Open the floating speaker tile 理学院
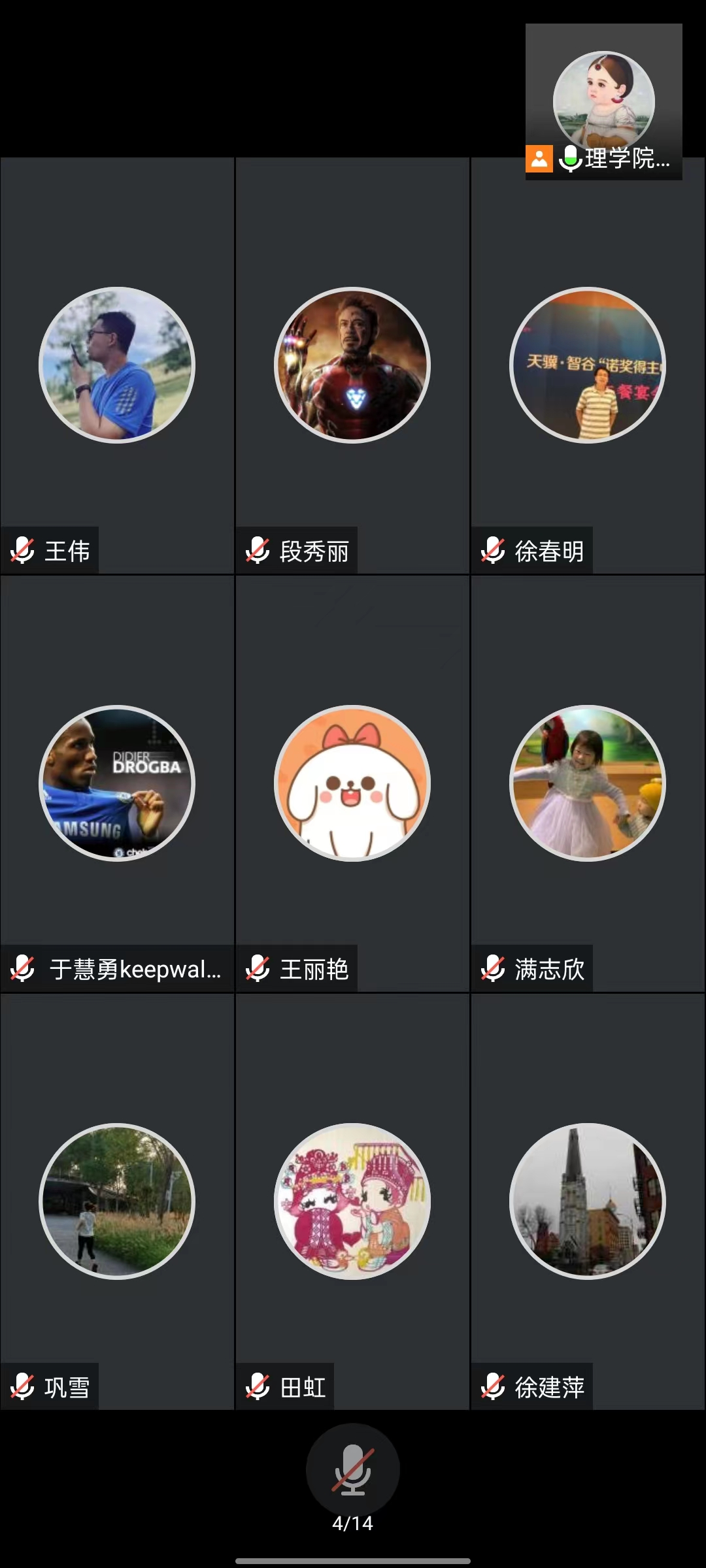The width and height of the screenshot is (706, 1568). point(603,101)
